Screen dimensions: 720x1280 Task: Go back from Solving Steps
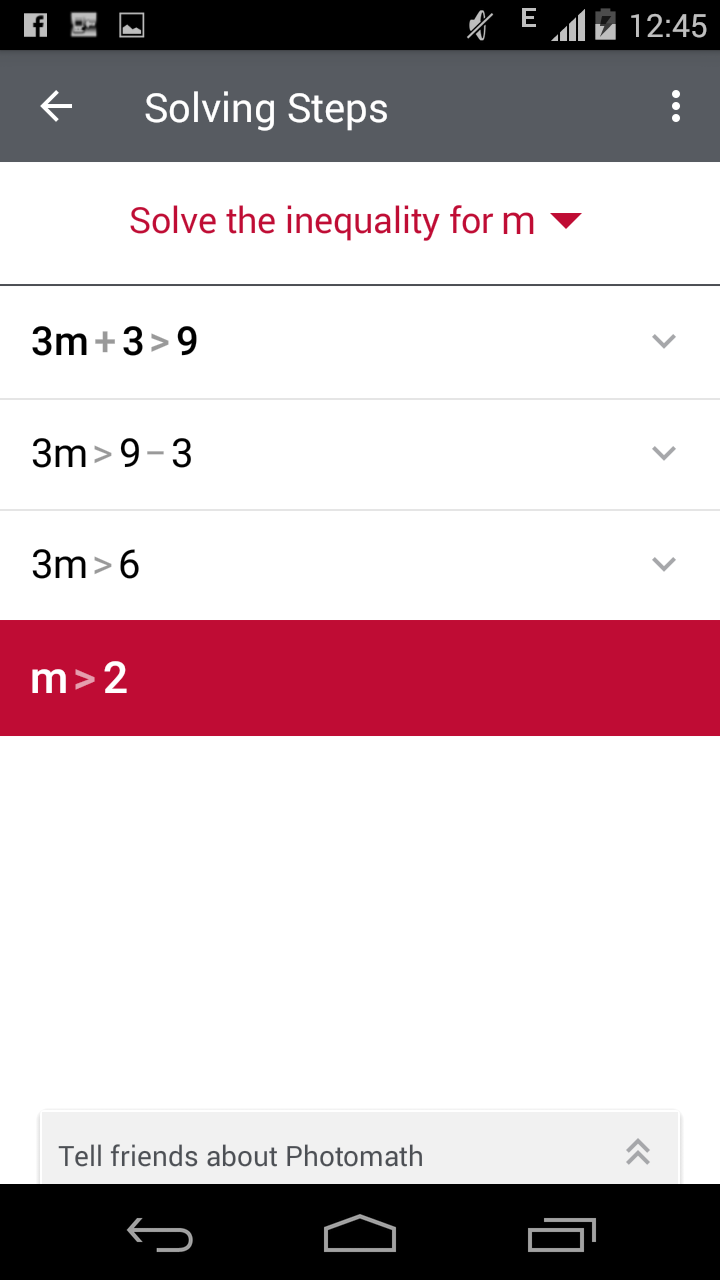coord(57,107)
